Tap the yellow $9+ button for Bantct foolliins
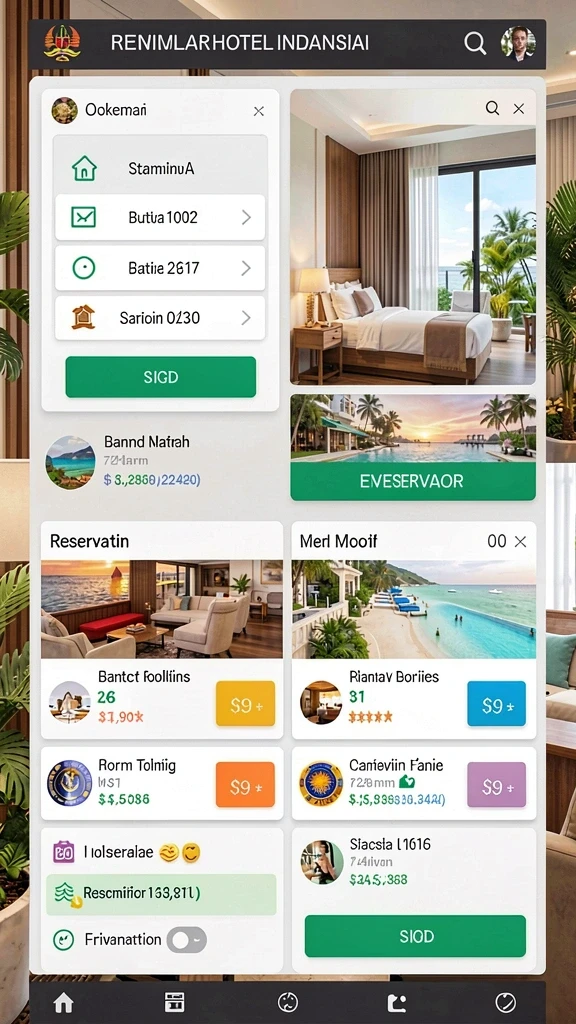Screen dimensions: 576x1024 click(x=246, y=703)
